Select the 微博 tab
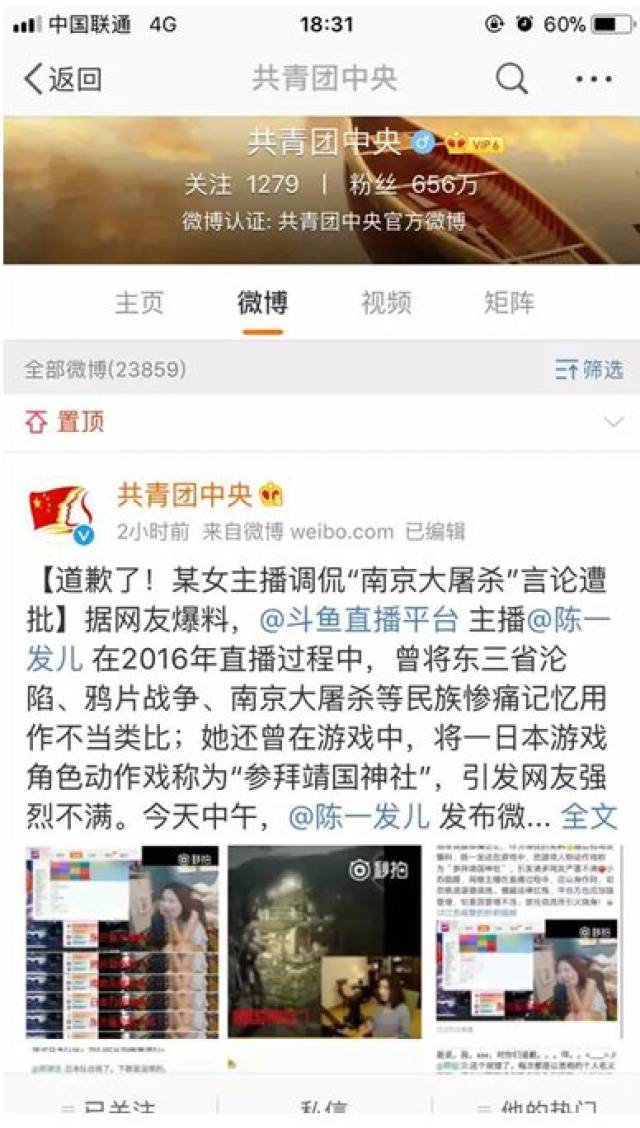The width and height of the screenshot is (640, 1128). click(262, 303)
